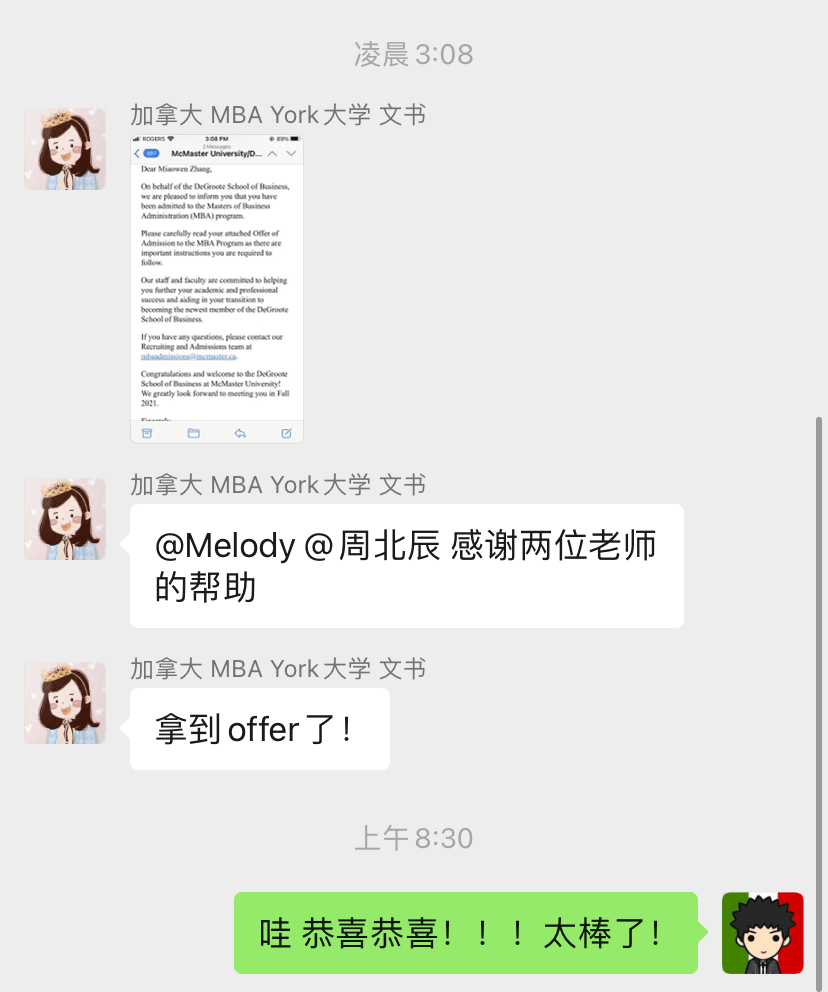Open the McMaster admission email screenshot
The width and height of the screenshot is (828, 992).
pos(217,289)
